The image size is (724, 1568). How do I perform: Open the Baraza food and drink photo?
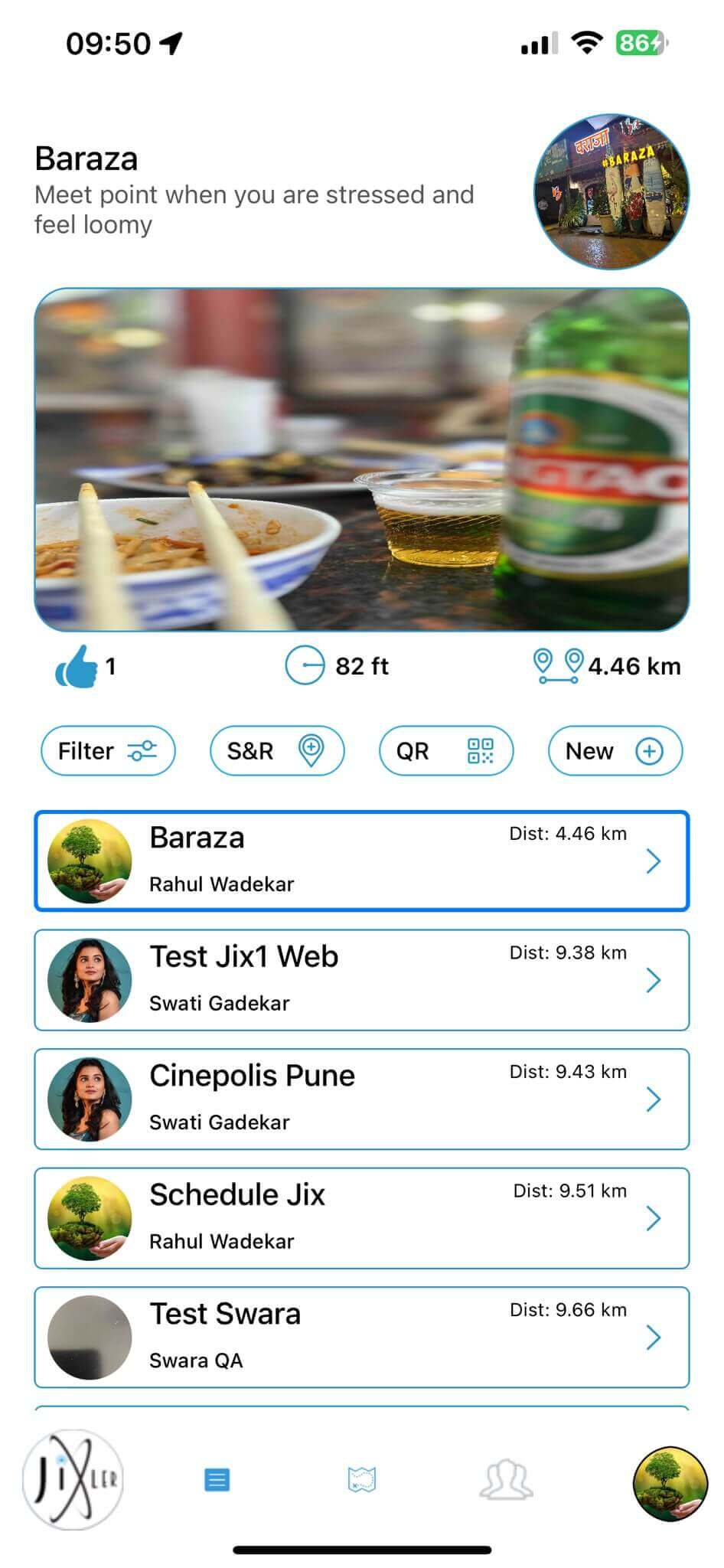point(361,459)
